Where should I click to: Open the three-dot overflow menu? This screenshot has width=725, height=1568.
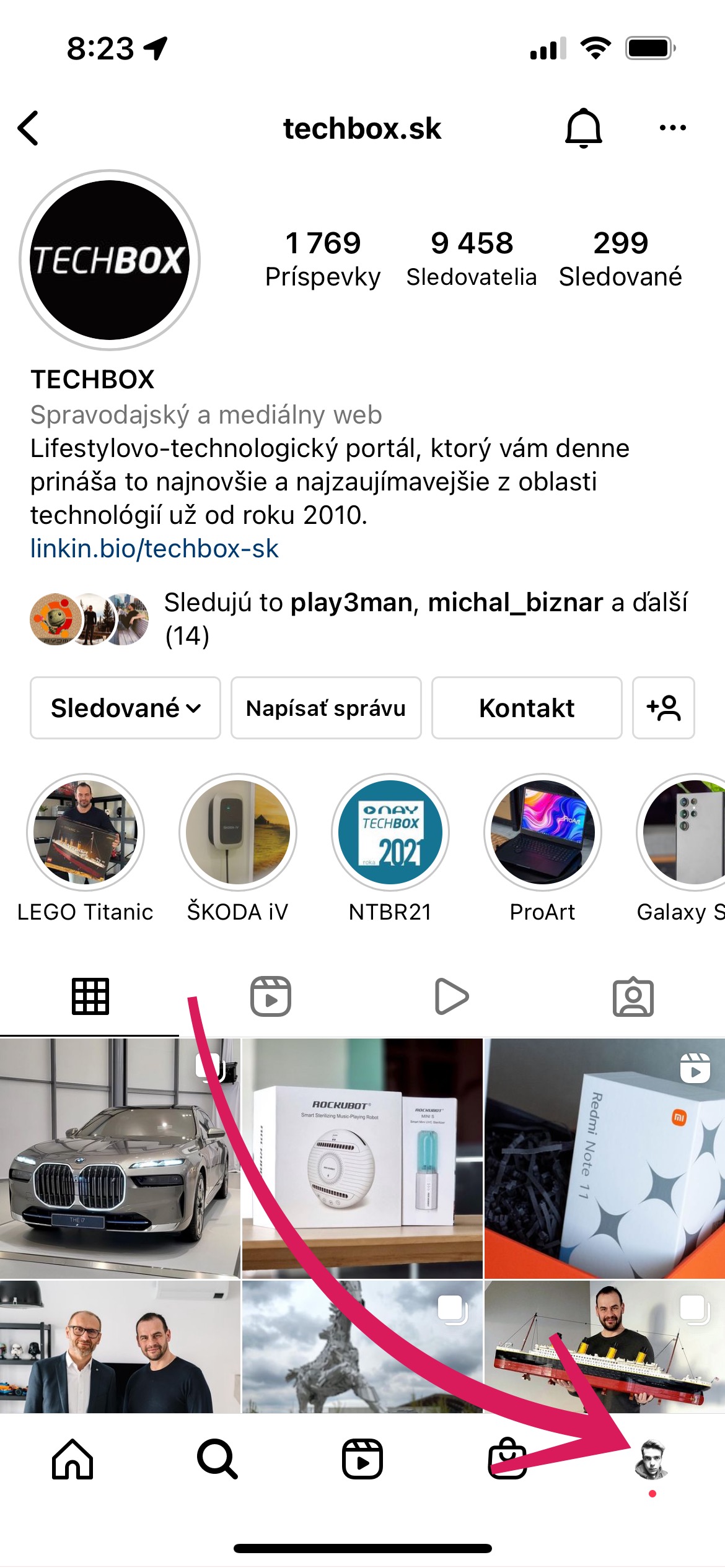(672, 128)
